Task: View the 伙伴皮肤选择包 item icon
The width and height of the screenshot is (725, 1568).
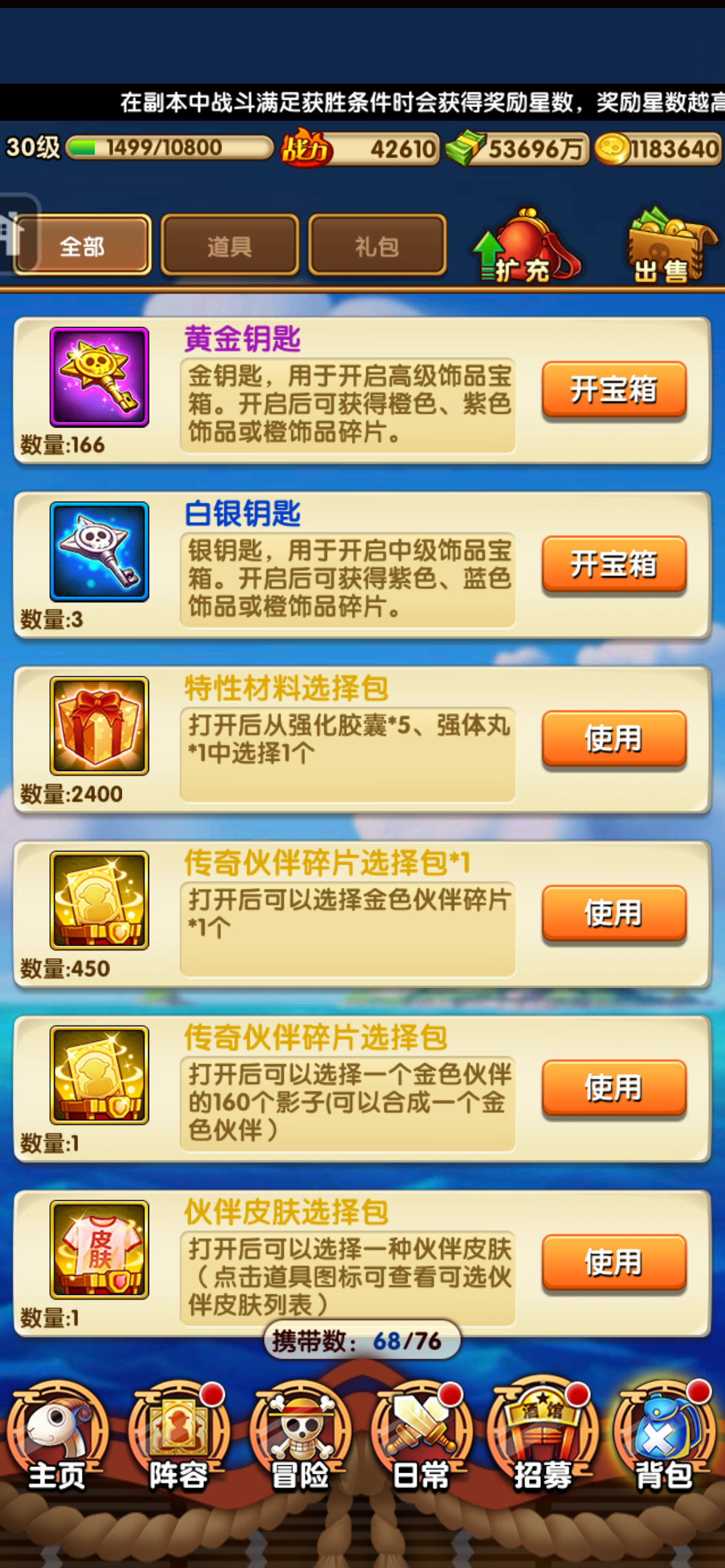Action: tap(99, 1250)
